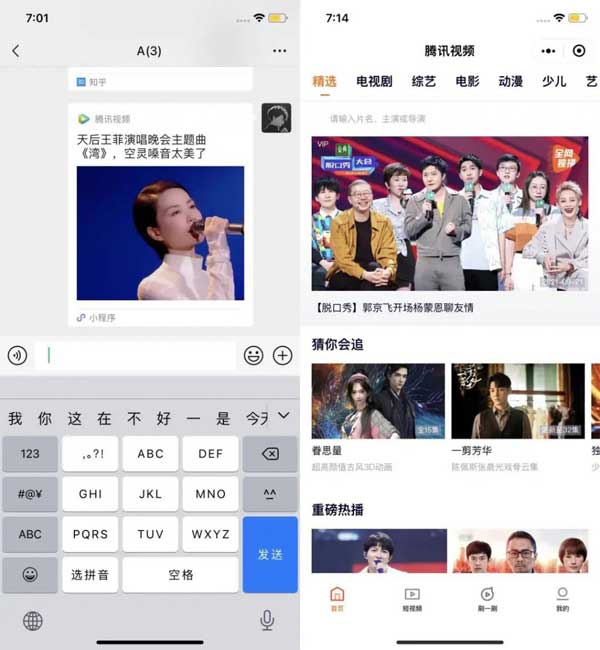Hit the keyboard backspace key
This screenshot has height=650, width=600.
tap(270, 453)
